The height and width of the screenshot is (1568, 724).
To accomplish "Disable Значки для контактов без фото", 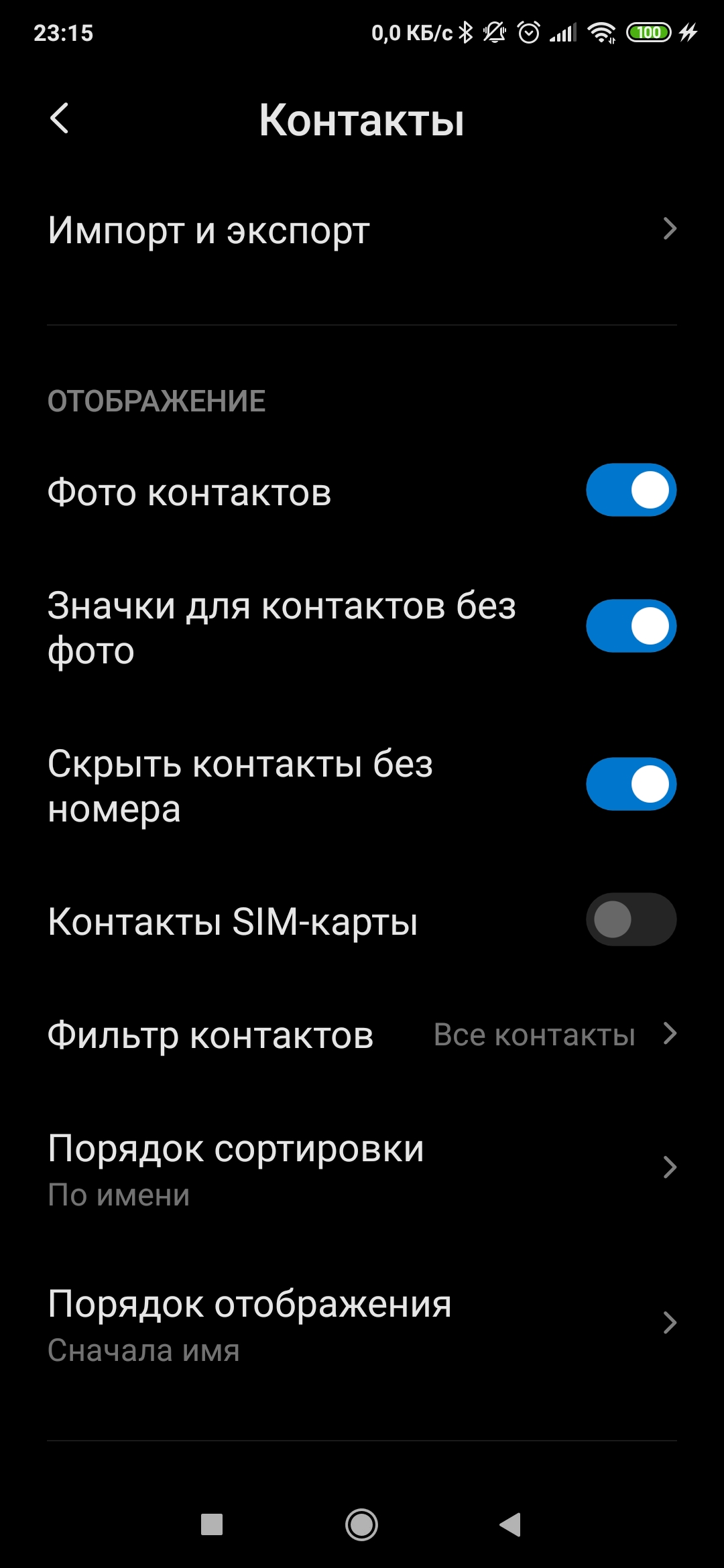I will [x=631, y=627].
